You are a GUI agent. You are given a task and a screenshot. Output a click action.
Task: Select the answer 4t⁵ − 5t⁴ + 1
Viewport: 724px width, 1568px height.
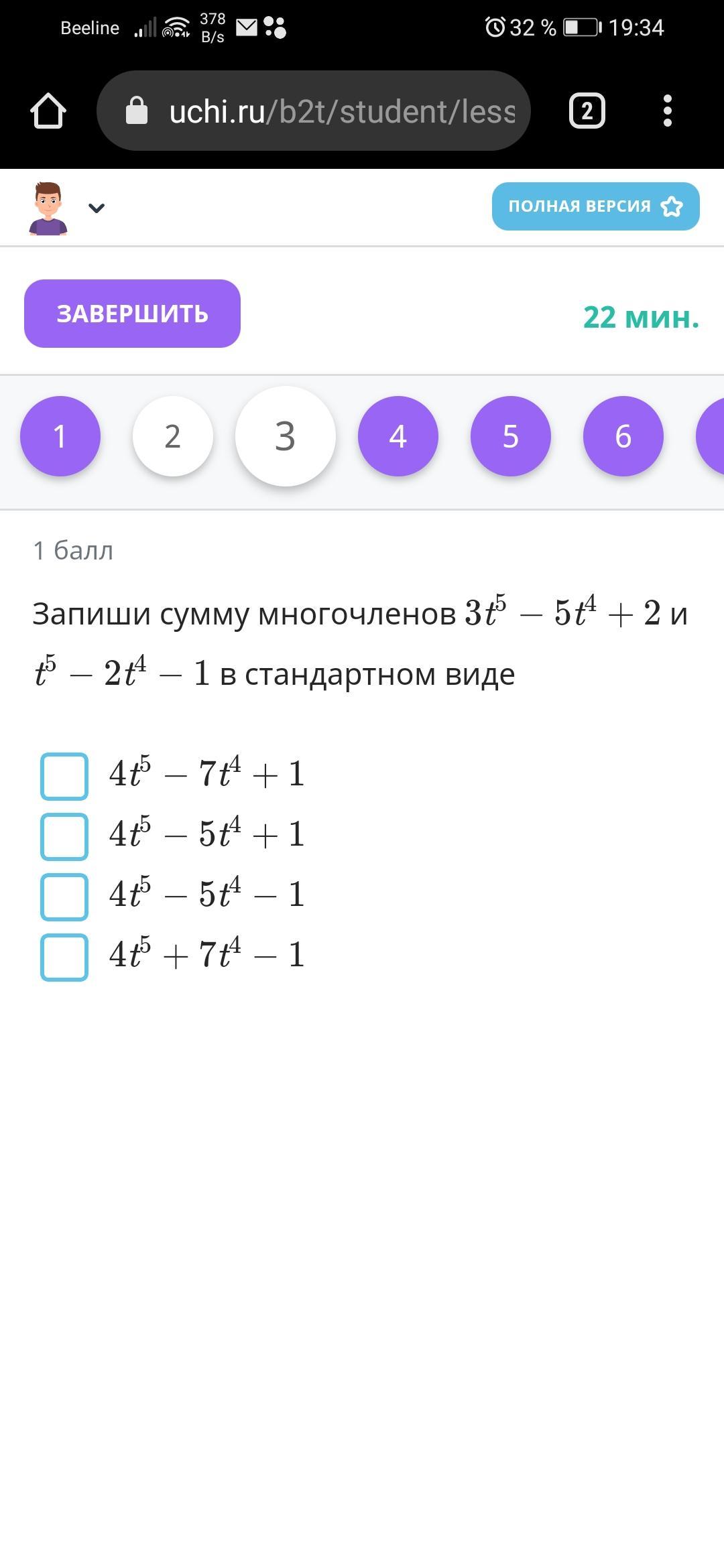[x=64, y=837]
